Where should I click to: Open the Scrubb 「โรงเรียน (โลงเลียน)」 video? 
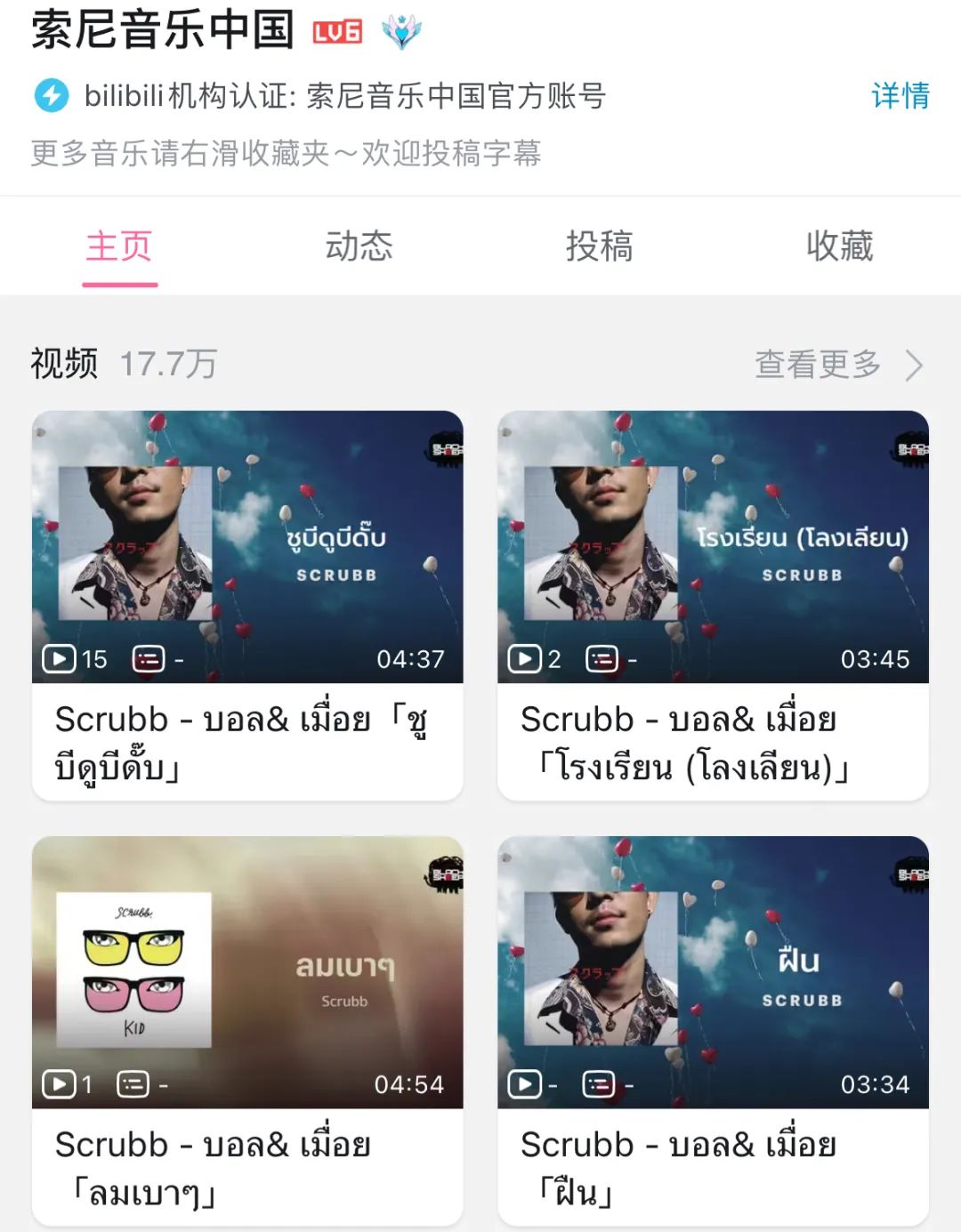(x=713, y=605)
